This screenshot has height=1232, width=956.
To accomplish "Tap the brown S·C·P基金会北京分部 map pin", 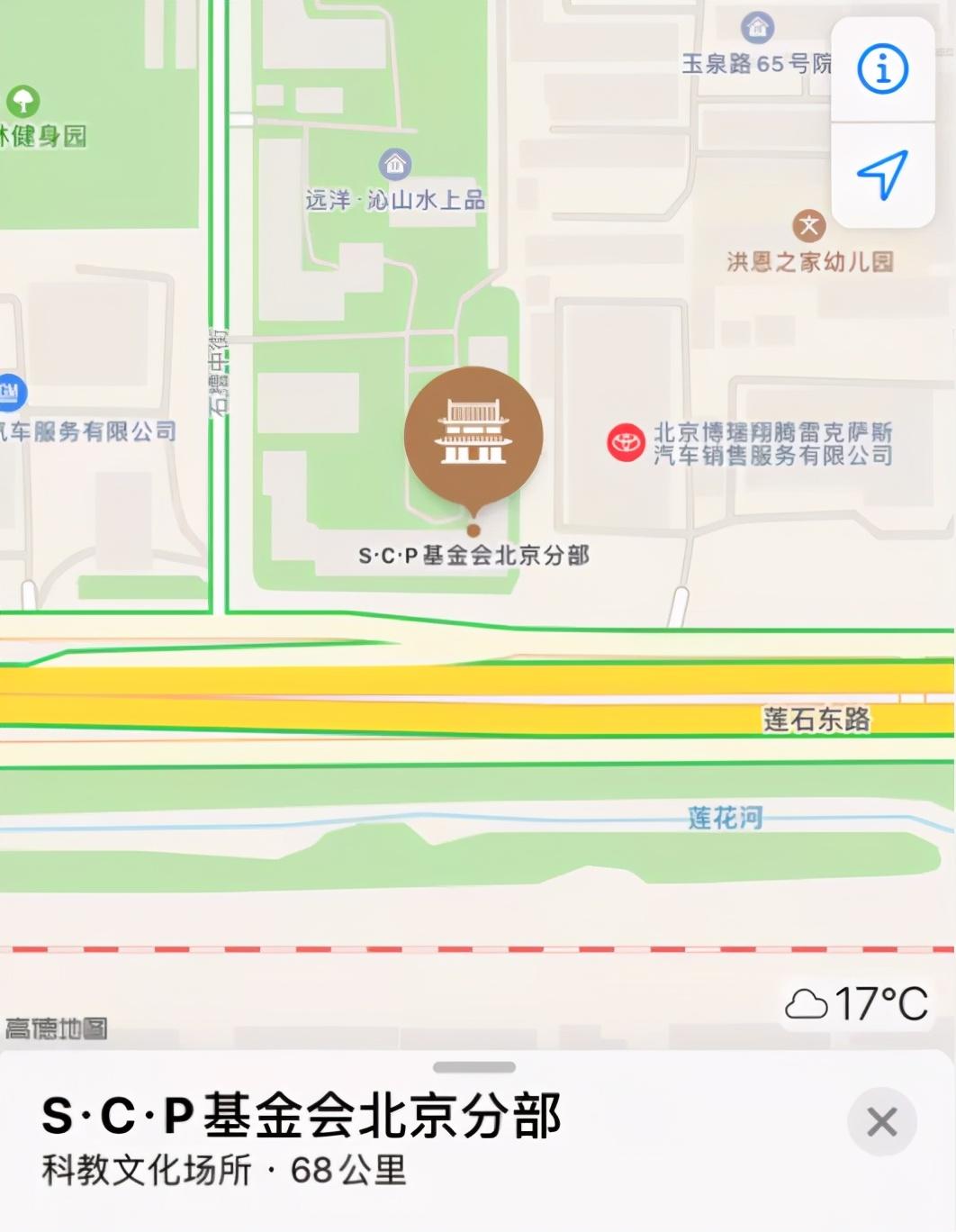I will pos(473,436).
